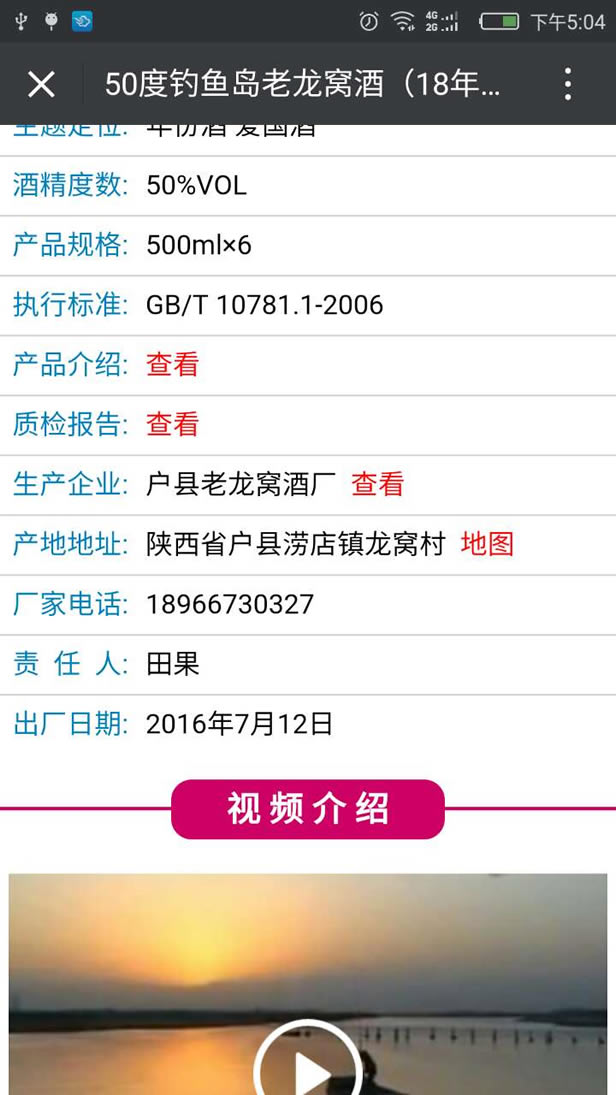Screen dimensions: 616x1095
Task: Close the product page with X
Action: [x=41, y=84]
